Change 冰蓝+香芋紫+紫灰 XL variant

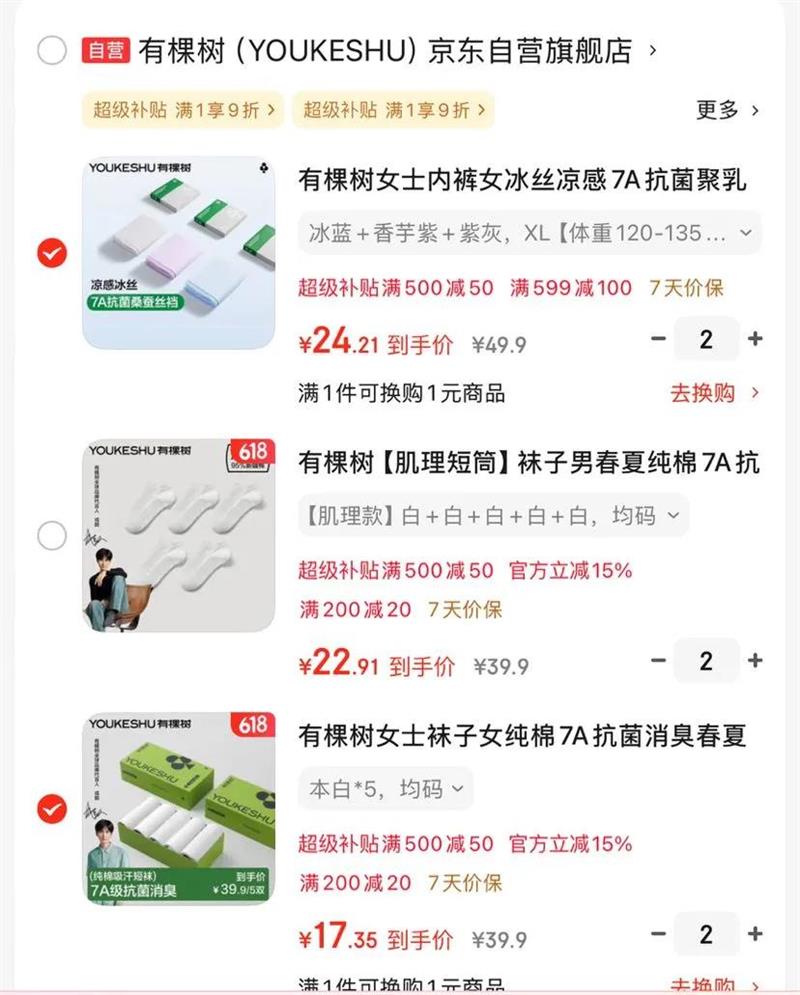529,233
